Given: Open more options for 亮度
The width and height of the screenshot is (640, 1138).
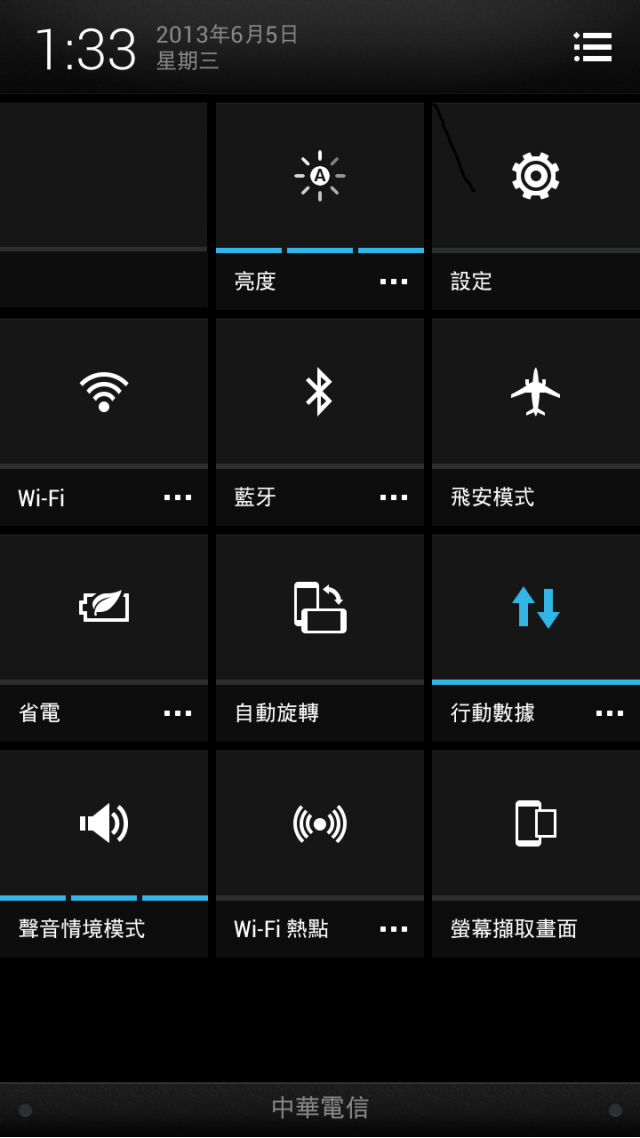Looking at the screenshot, I should point(394,282).
